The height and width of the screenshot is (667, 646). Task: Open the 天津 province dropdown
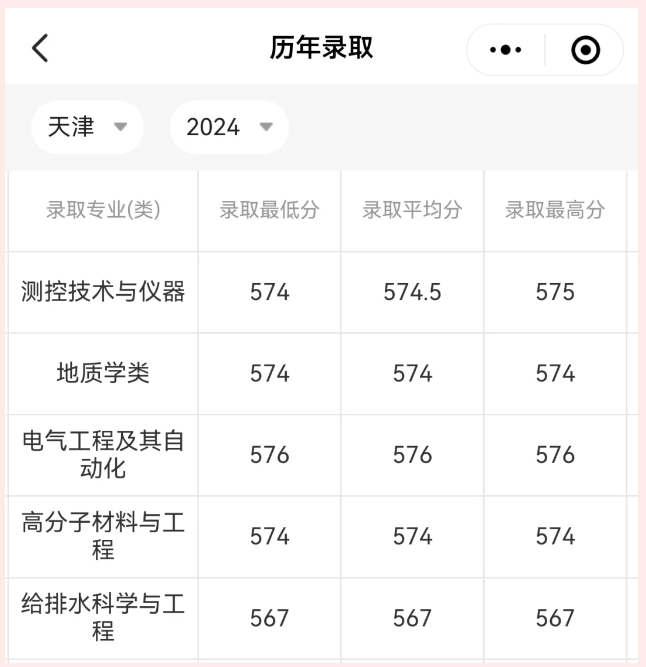point(87,127)
